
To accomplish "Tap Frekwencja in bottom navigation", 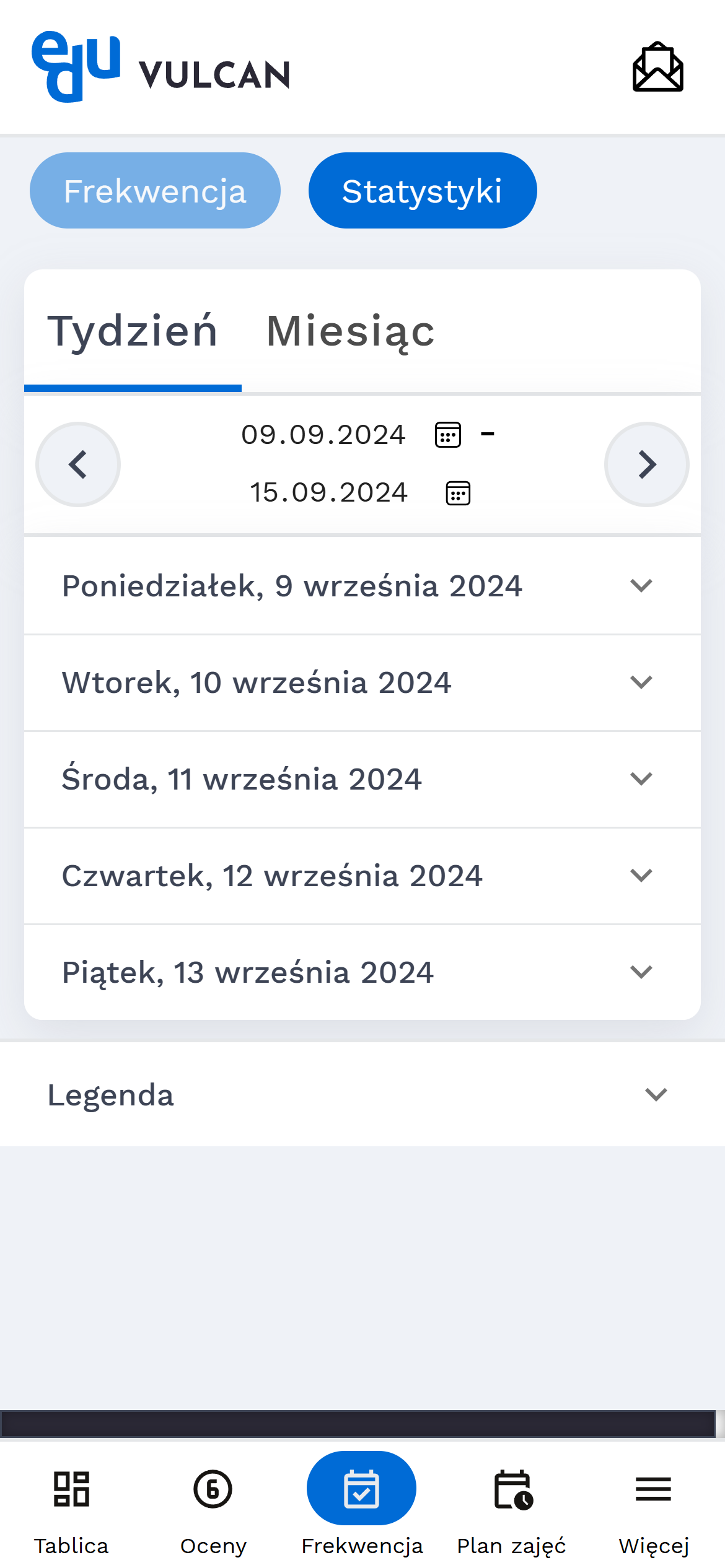I will 362,1510.
